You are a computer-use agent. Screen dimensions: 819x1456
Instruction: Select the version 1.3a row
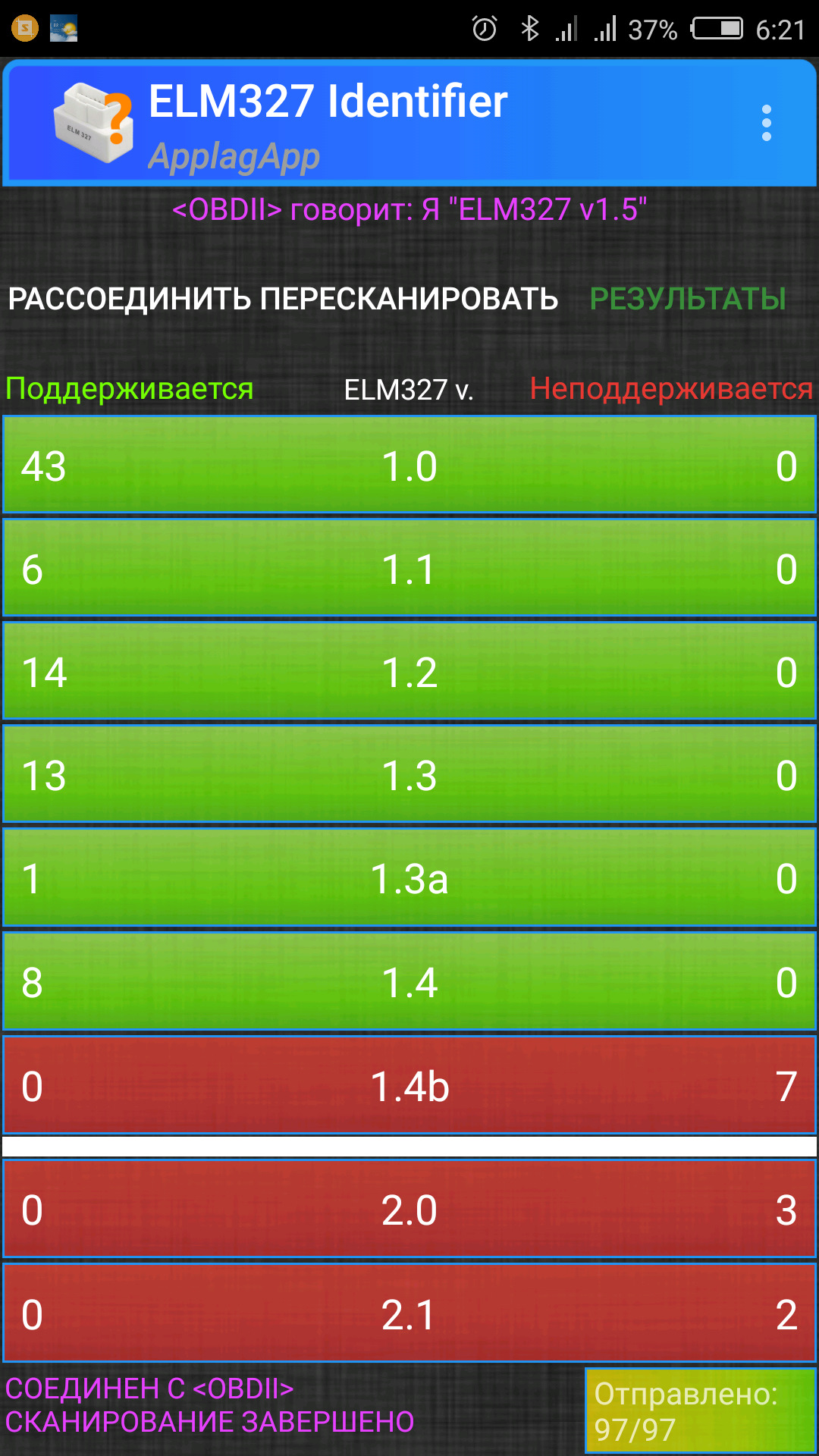[x=409, y=877]
